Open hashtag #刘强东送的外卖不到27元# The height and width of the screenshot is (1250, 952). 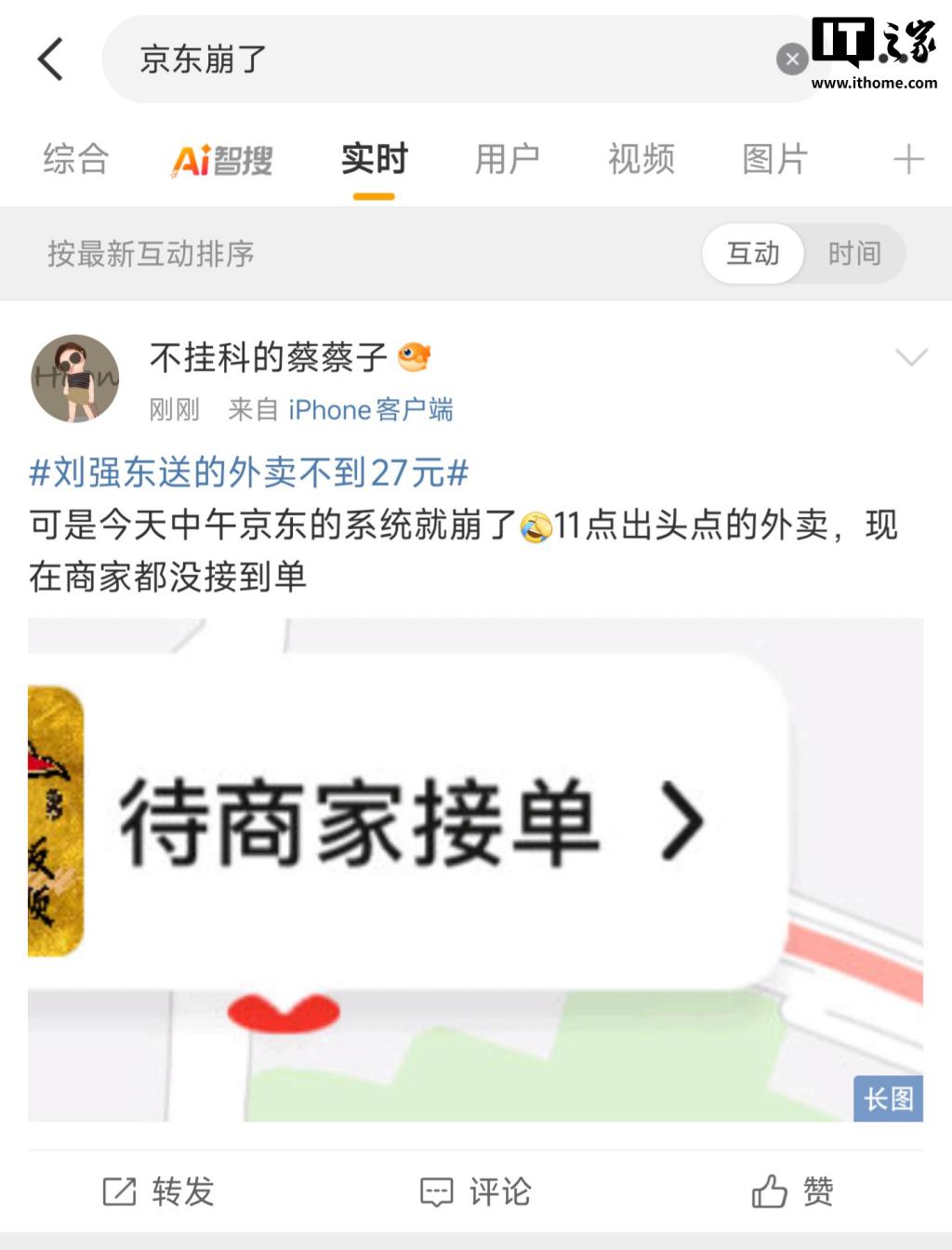[248, 472]
